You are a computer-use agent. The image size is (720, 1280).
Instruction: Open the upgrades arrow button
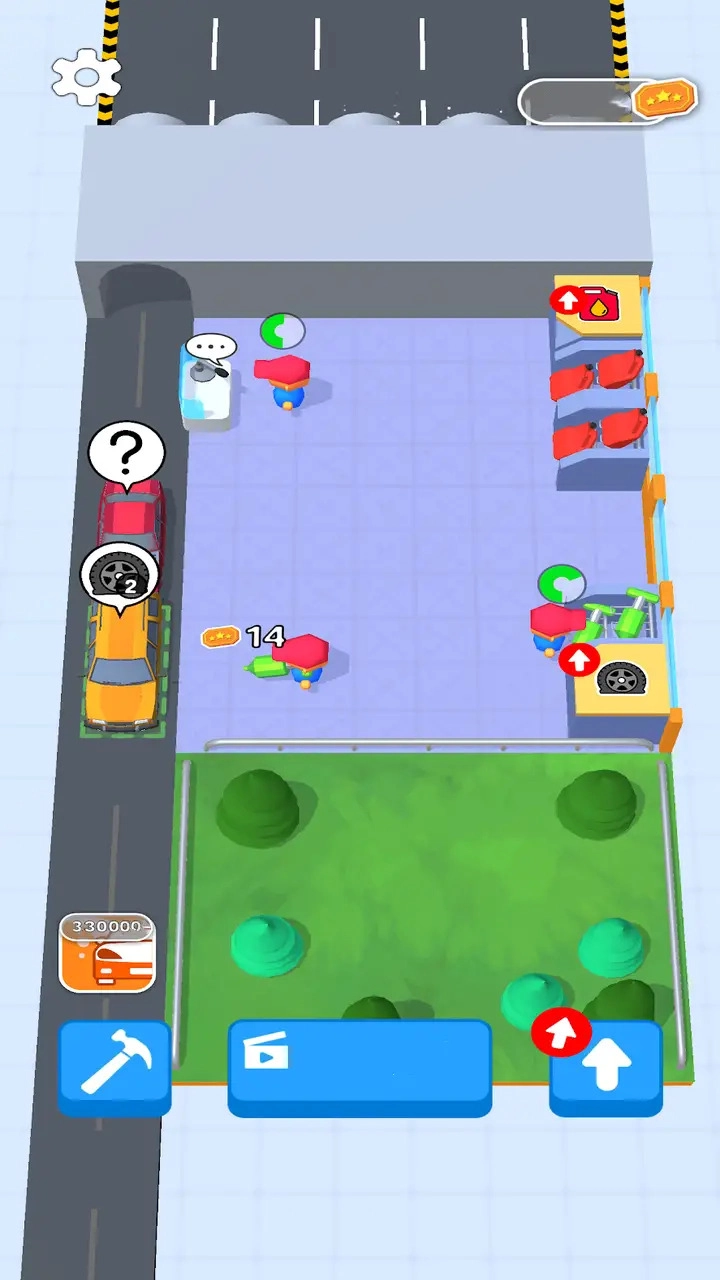(606, 1068)
